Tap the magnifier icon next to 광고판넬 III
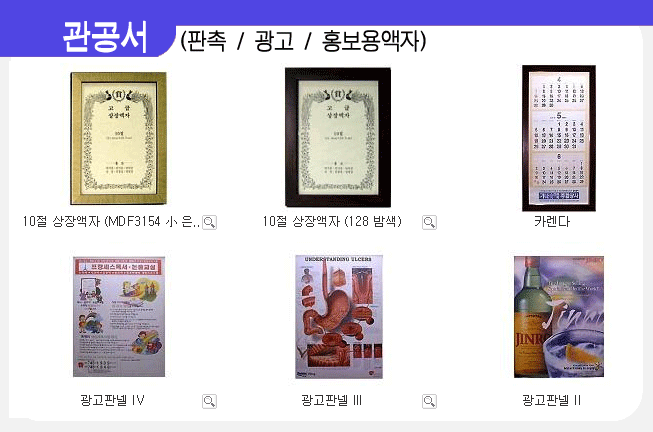653x432 pixels. 429,401
